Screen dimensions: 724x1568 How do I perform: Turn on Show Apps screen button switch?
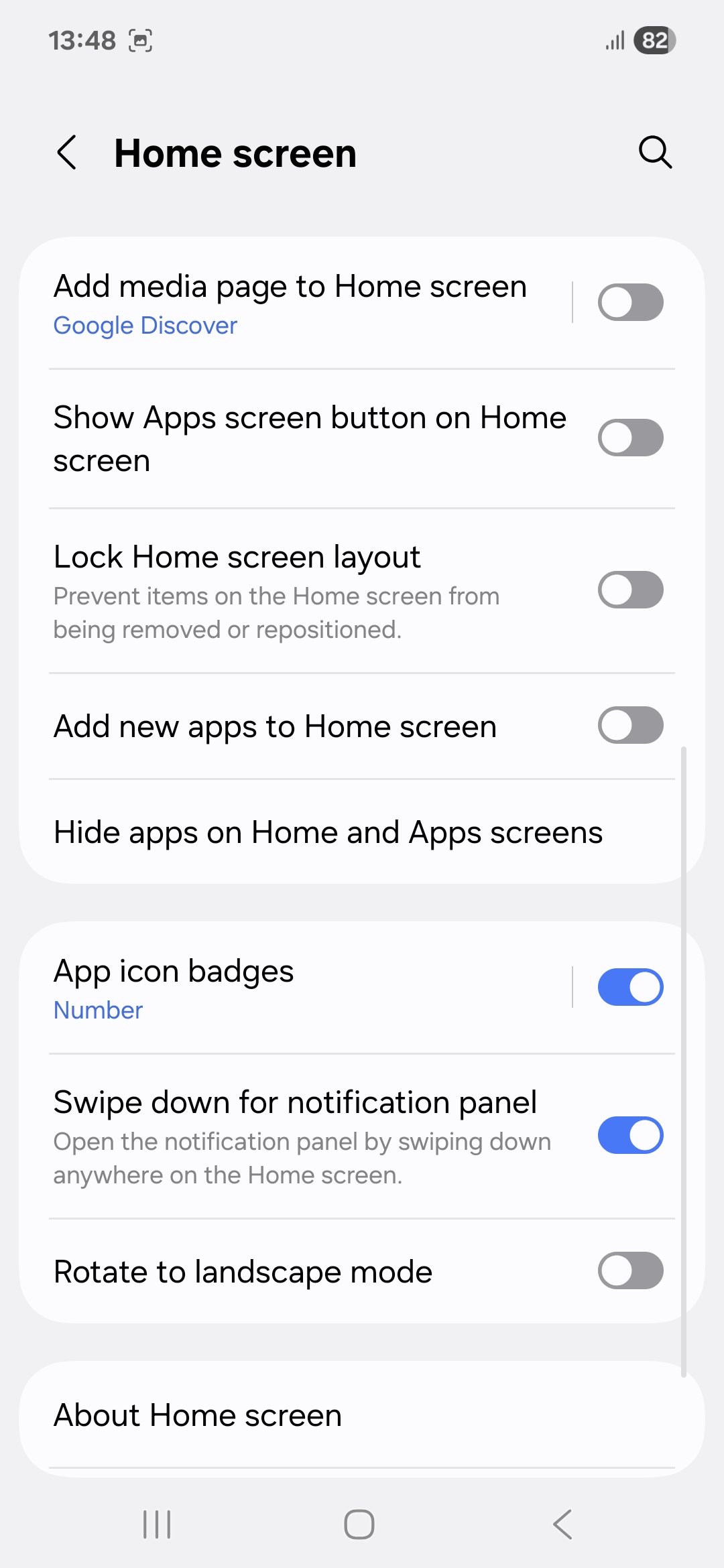630,438
